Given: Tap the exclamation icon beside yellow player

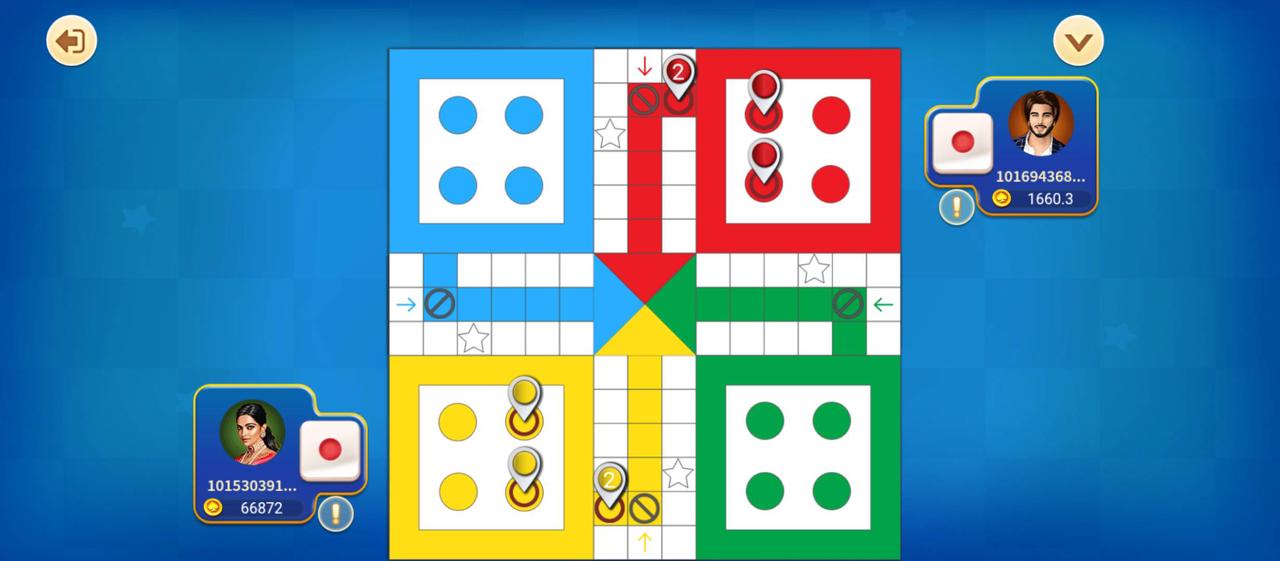Looking at the screenshot, I should (x=336, y=514).
